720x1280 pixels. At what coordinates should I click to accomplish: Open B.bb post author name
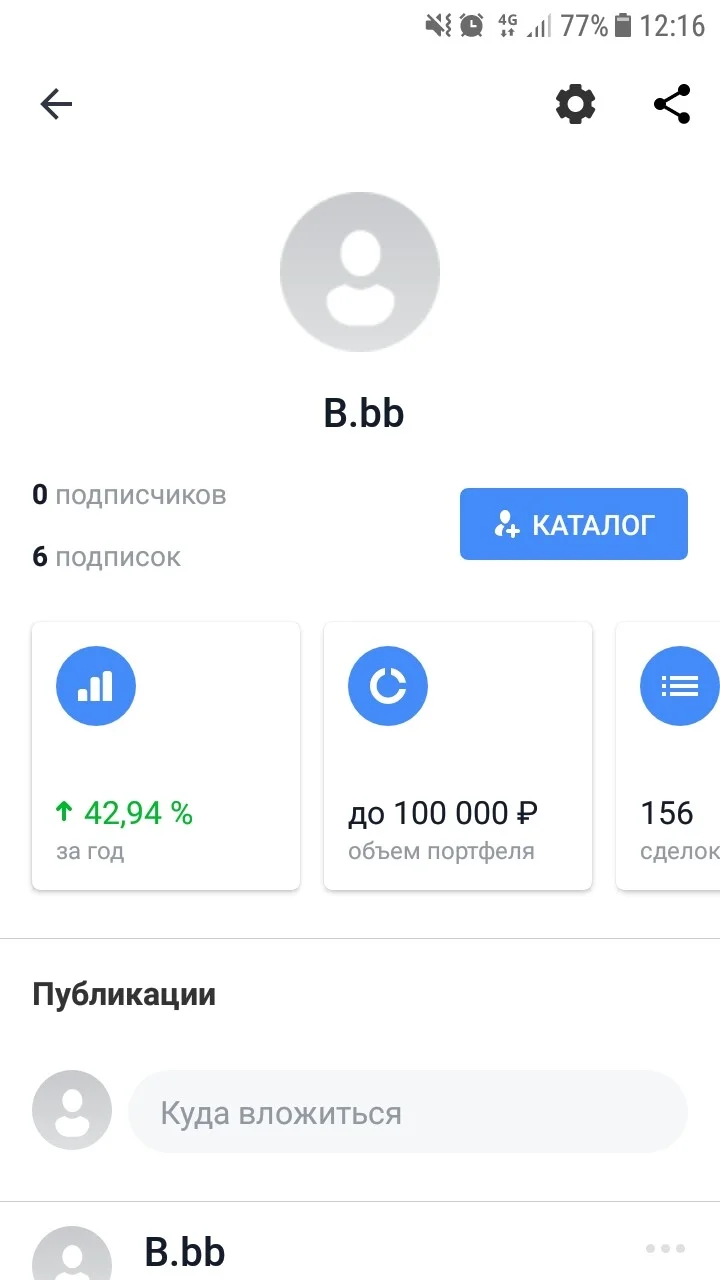point(185,1251)
